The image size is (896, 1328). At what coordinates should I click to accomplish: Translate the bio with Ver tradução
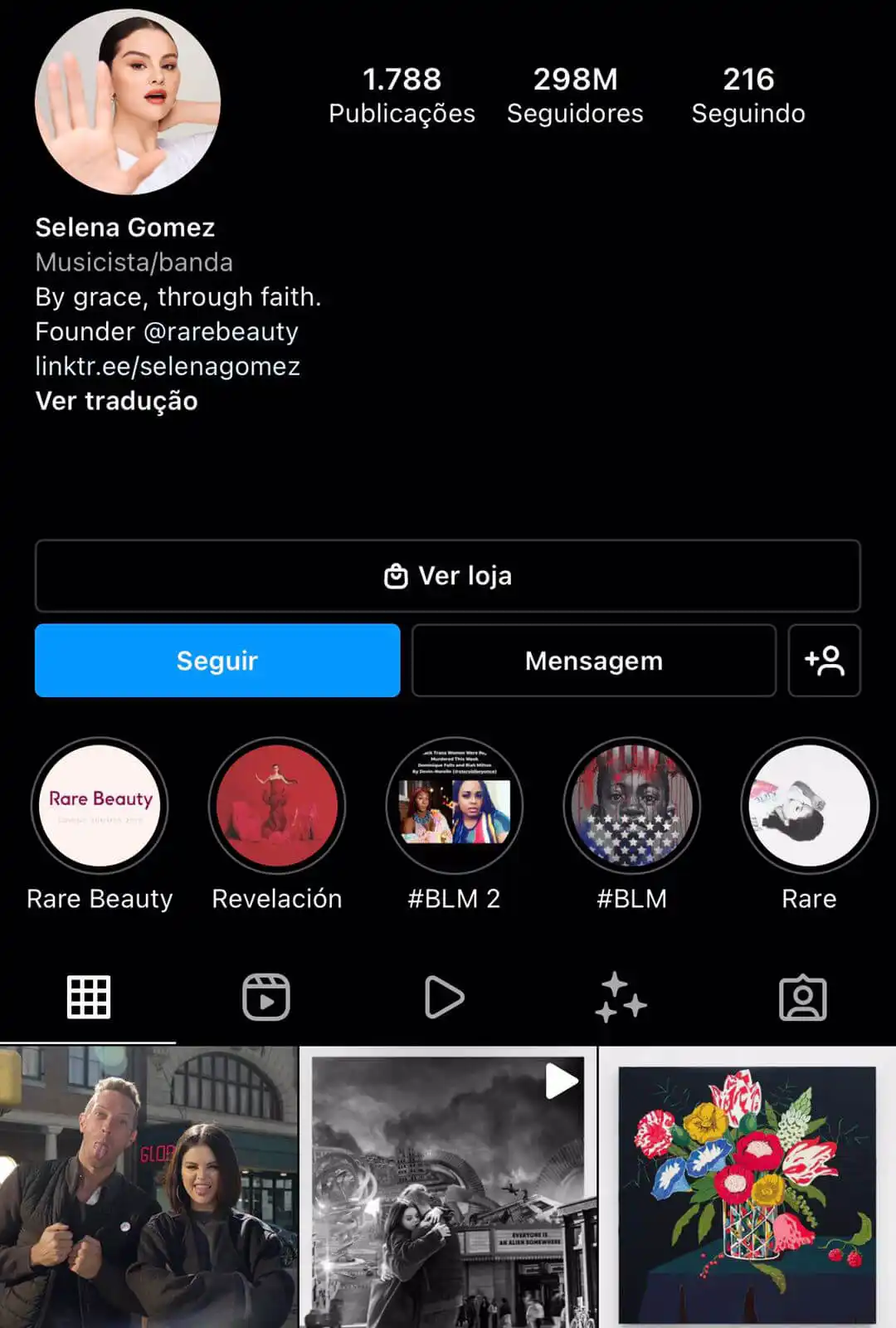pyautogui.click(x=116, y=401)
